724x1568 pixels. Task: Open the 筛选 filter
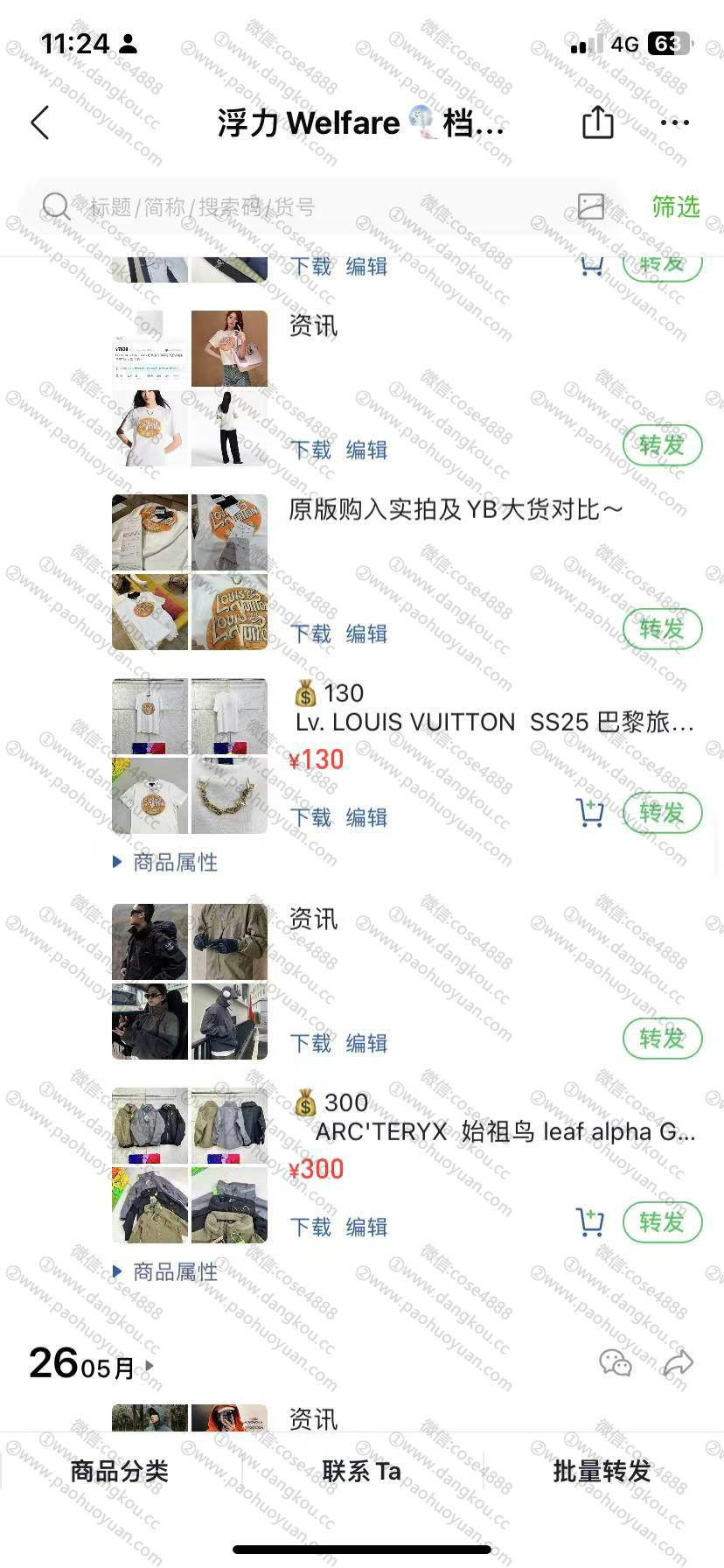[x=675, y=206]
